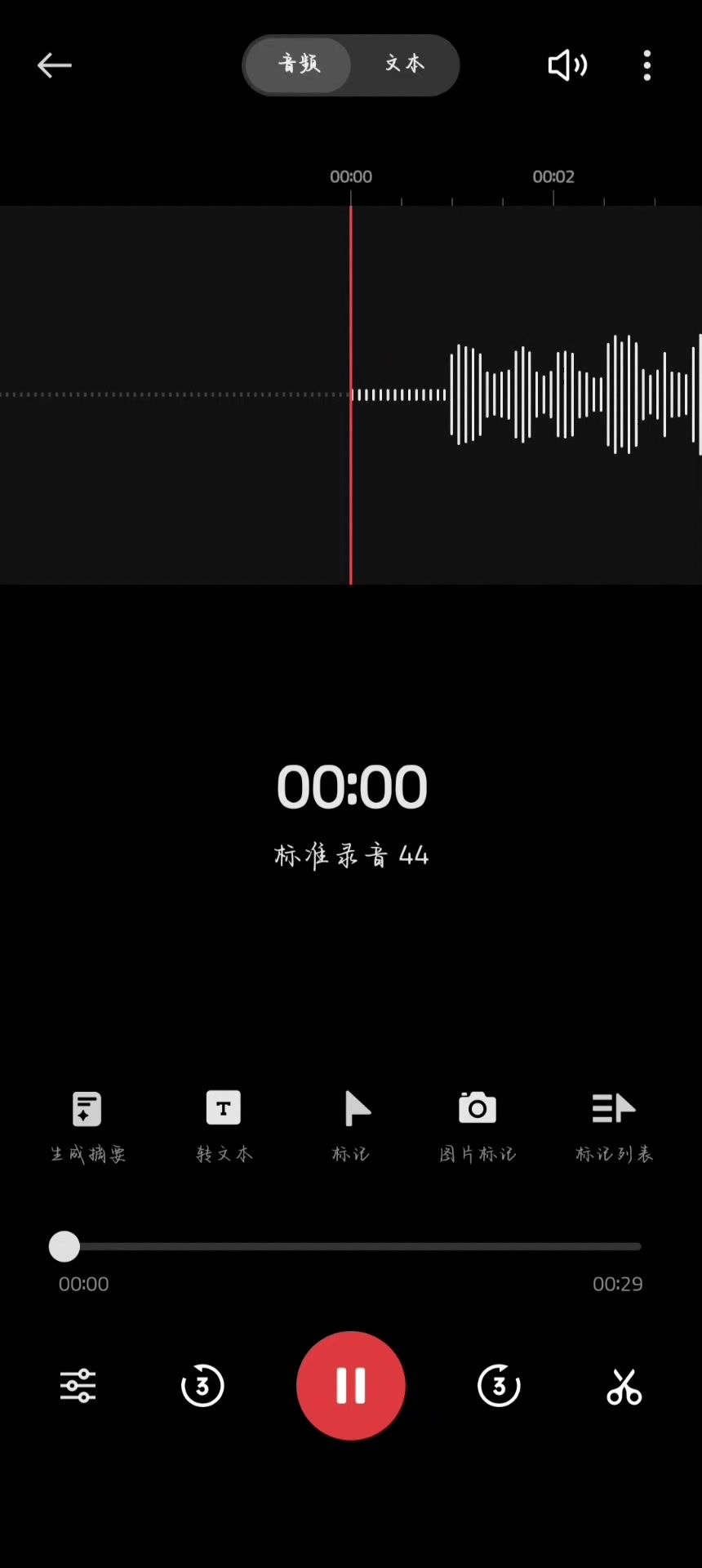Open the three-dot overflow menu
This screenshot has height=1568, width=702.
[647, 65]
